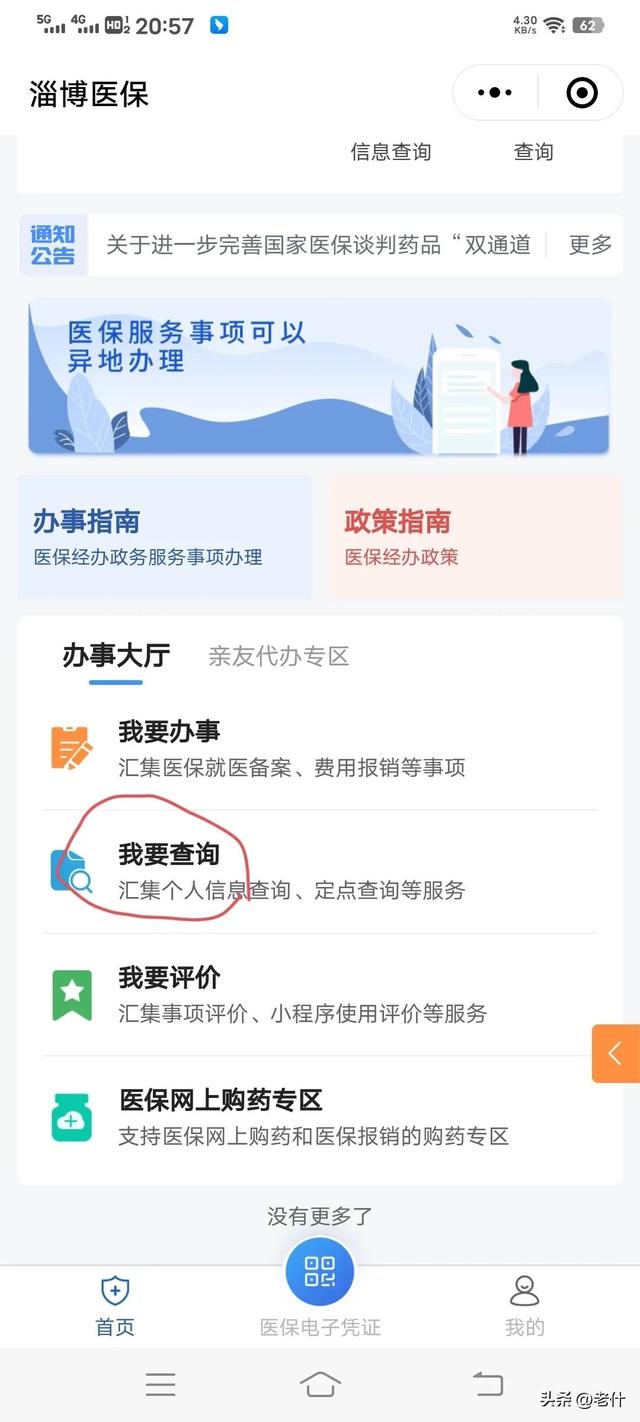640x1422 pixels.
Task: Switch to the 我的 tab
Action: coord(524,1307)
